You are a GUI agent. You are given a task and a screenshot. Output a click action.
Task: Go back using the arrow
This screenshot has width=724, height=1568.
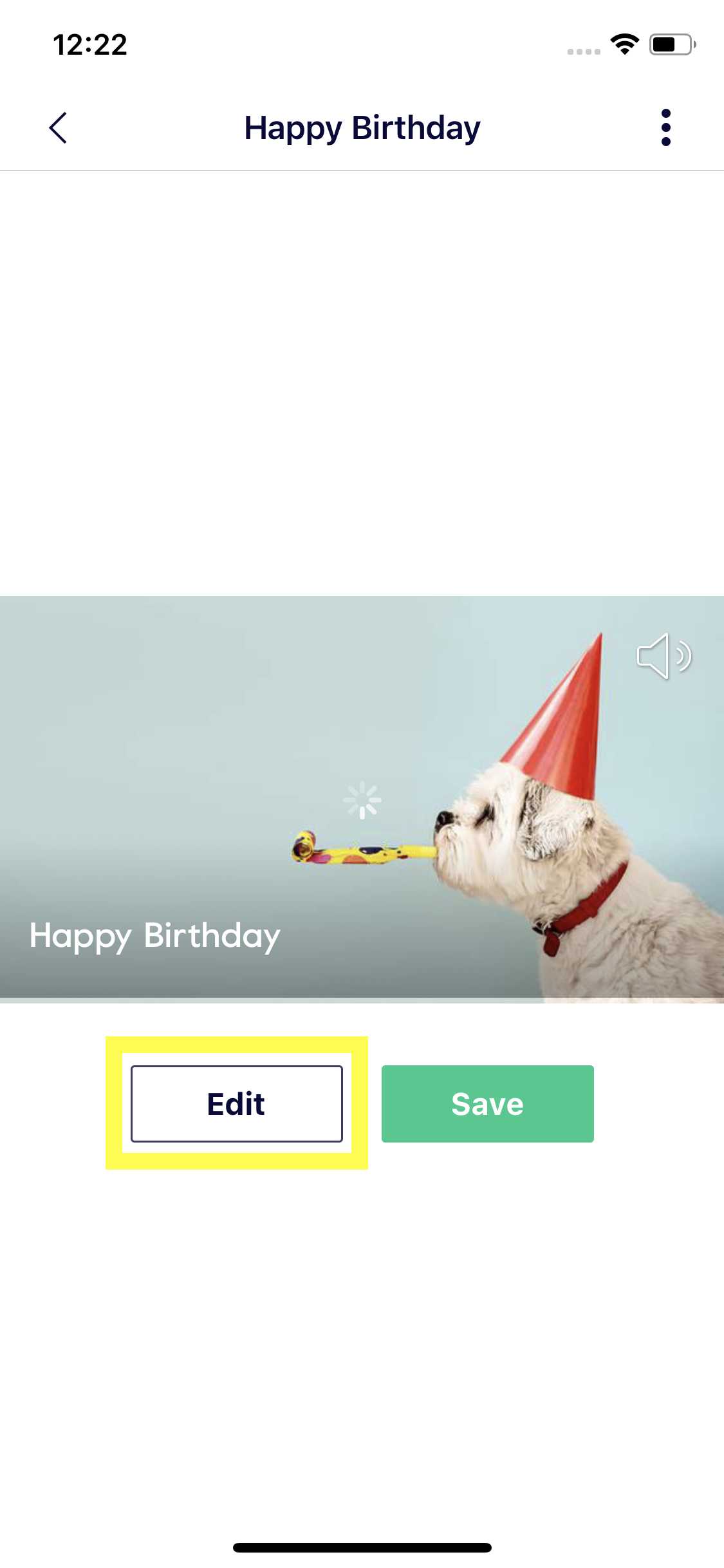point(58,127)
